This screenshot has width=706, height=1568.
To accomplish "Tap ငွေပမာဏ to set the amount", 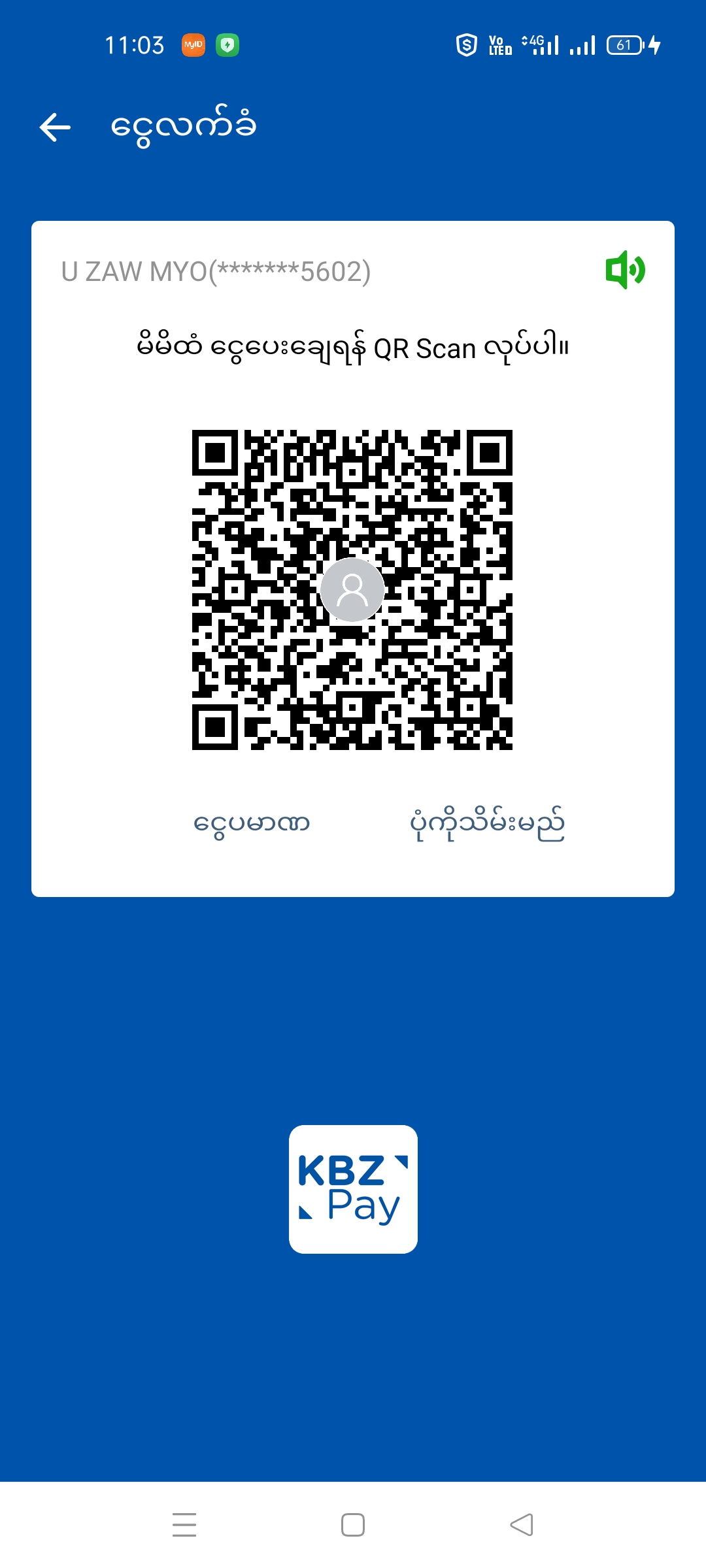I will pos(252,823).
